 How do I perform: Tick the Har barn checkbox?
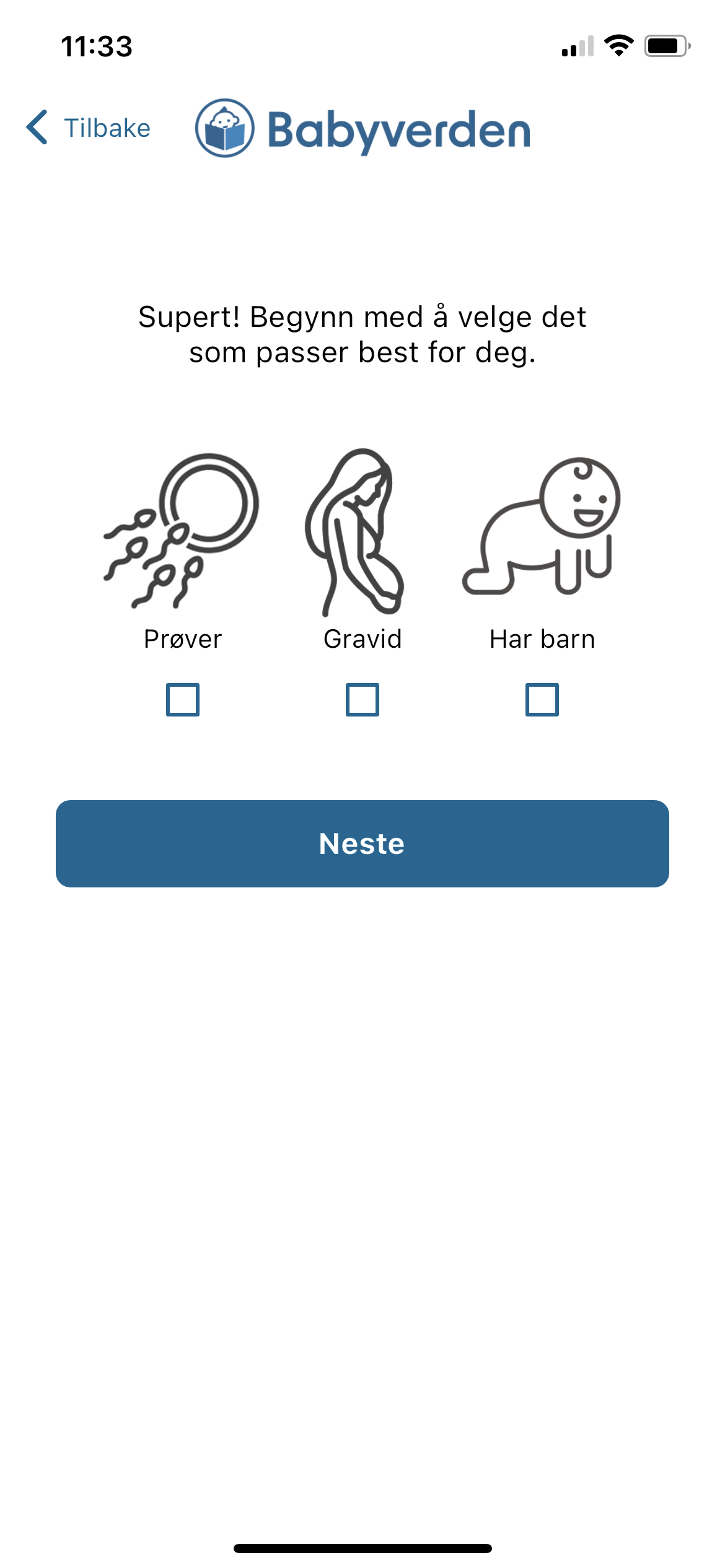pos(542,700)
